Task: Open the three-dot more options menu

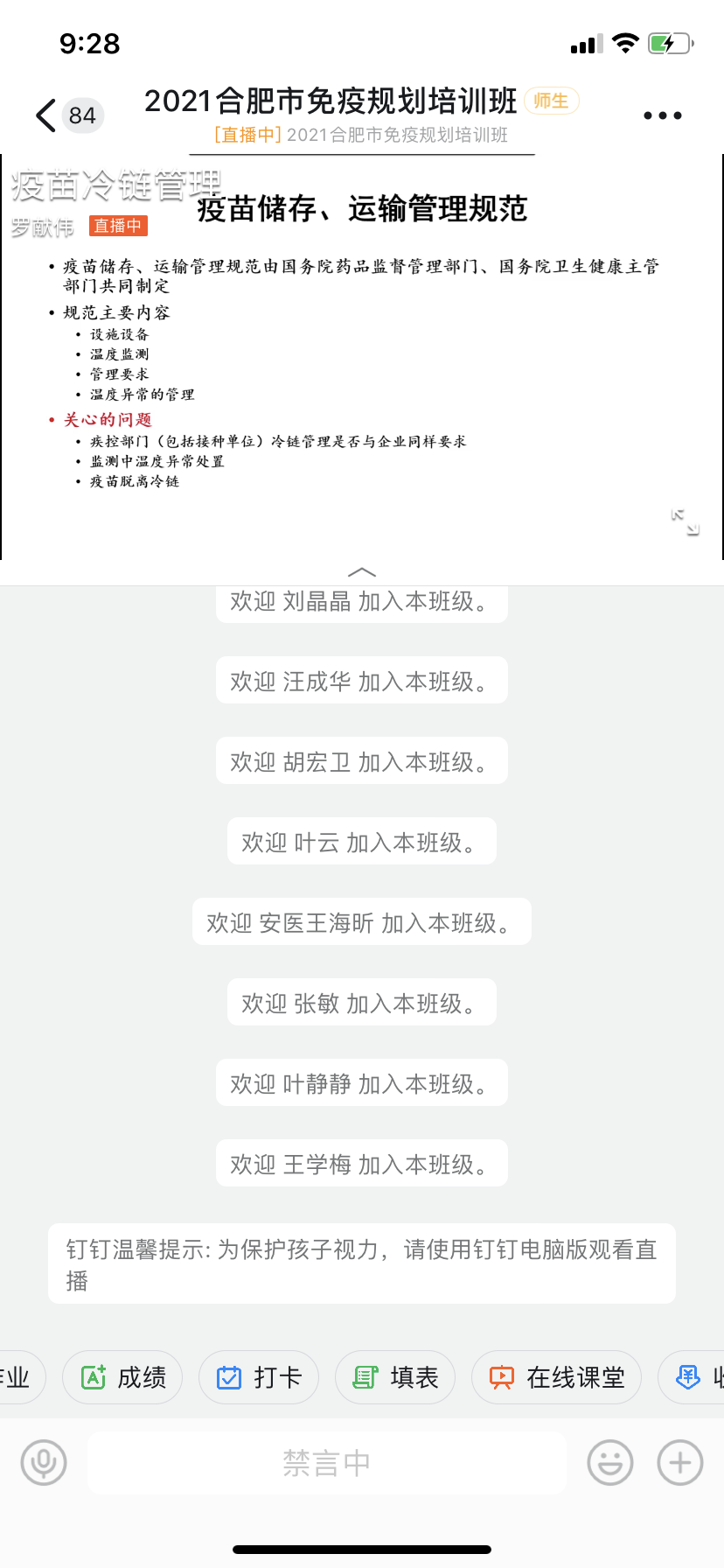Action: pos(662,115)
